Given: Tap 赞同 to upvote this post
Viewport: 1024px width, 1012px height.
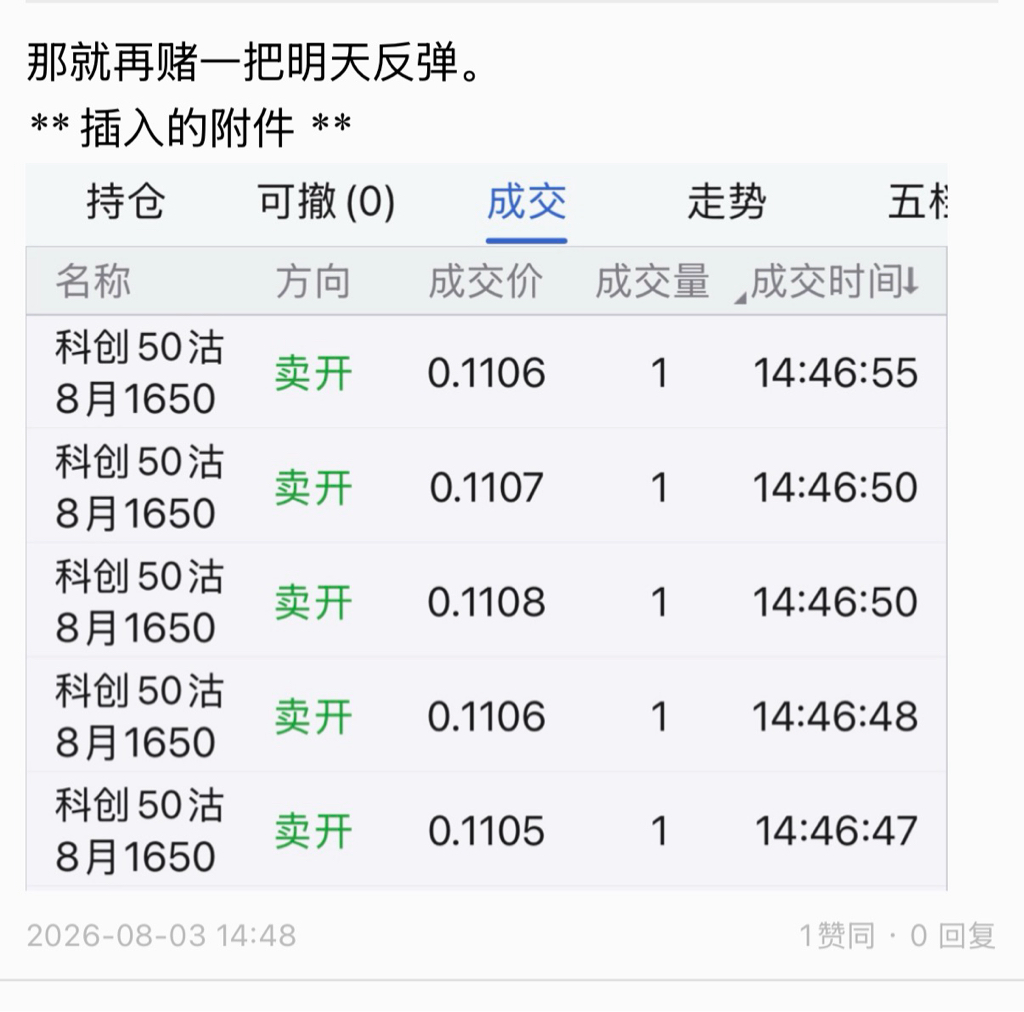Looking at the screenshot, I should [837, 936].
